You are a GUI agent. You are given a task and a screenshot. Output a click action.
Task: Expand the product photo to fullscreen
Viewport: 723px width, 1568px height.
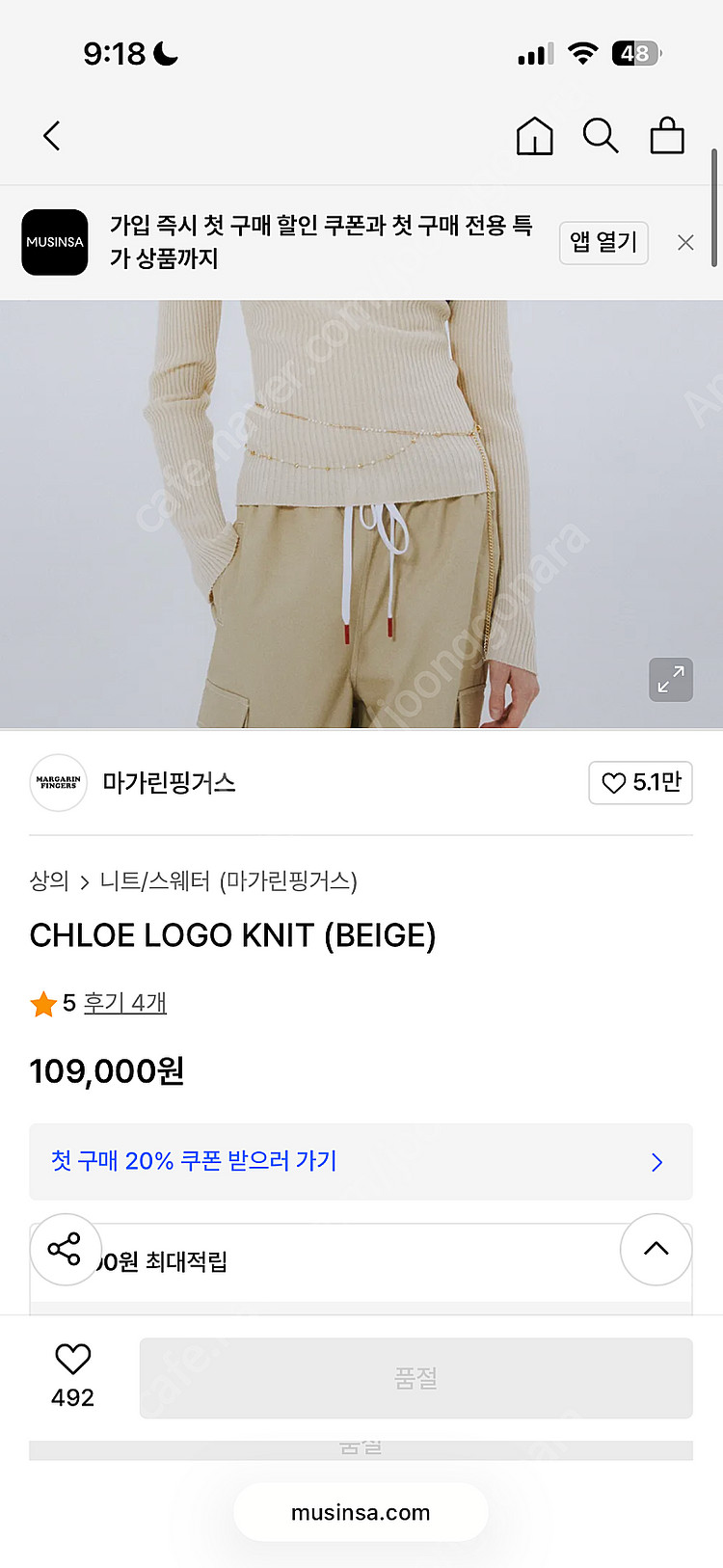[671, 679]
